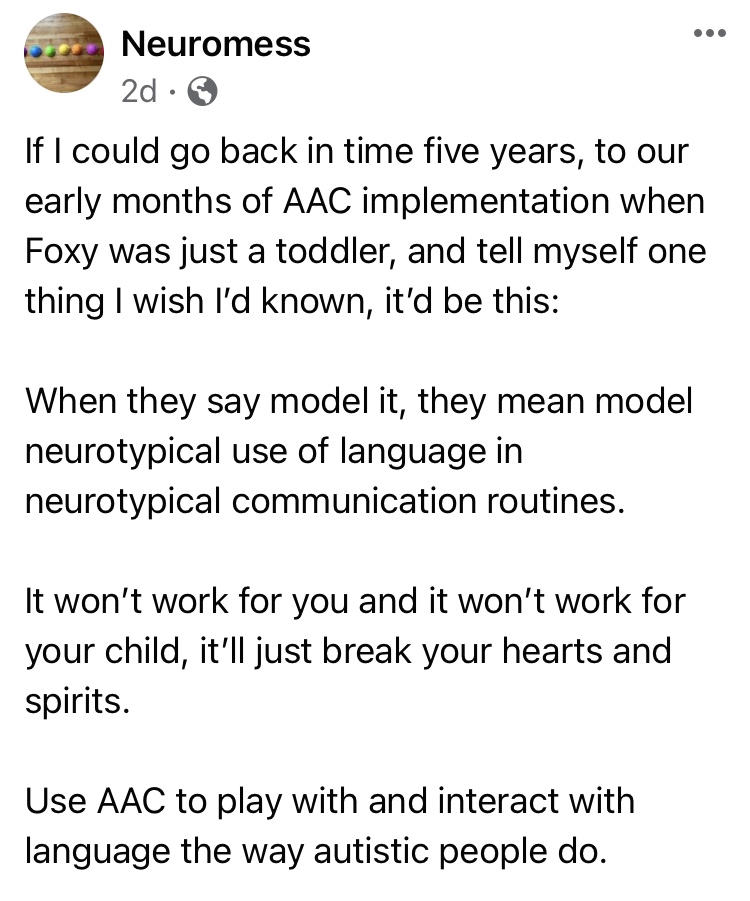The image size is (750, 901).
Task: Tap the public audience globe icon
Action: tap(203, 92)
